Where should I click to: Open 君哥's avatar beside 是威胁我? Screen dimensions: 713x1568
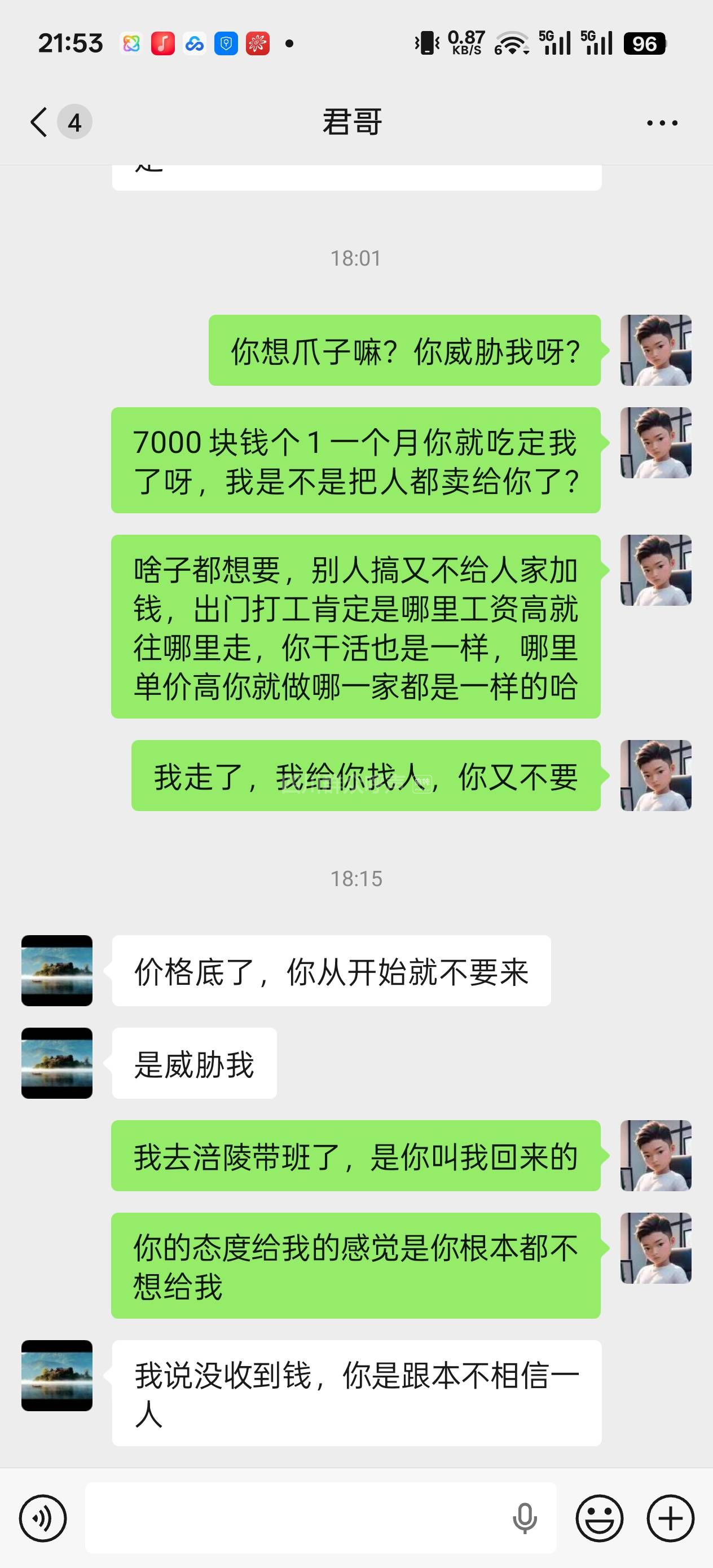point(56,1063)
